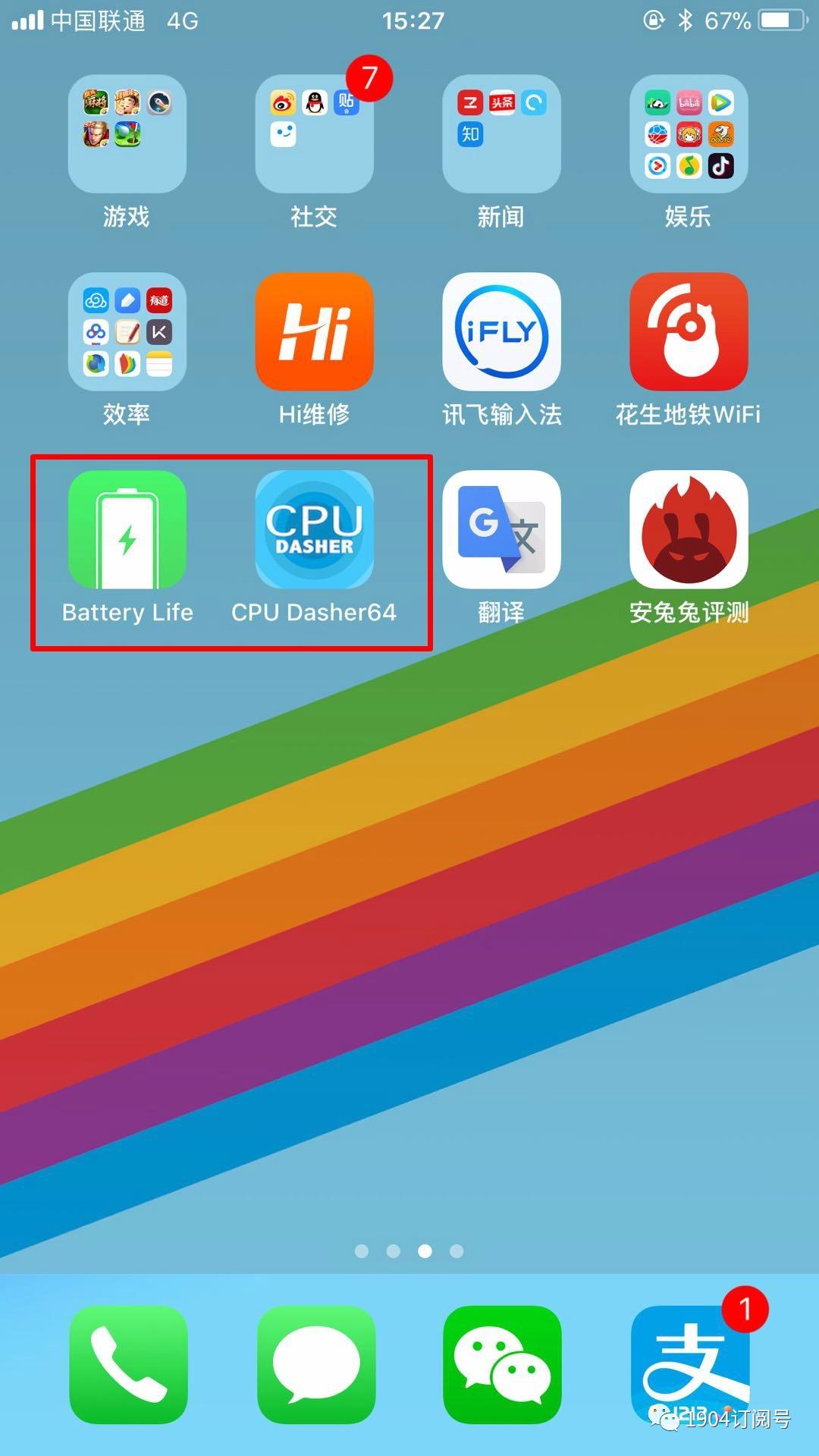Open the 娱乐 entertainment folder
Viewport: 819px width, 1456px height.
[x=689, y=134]
